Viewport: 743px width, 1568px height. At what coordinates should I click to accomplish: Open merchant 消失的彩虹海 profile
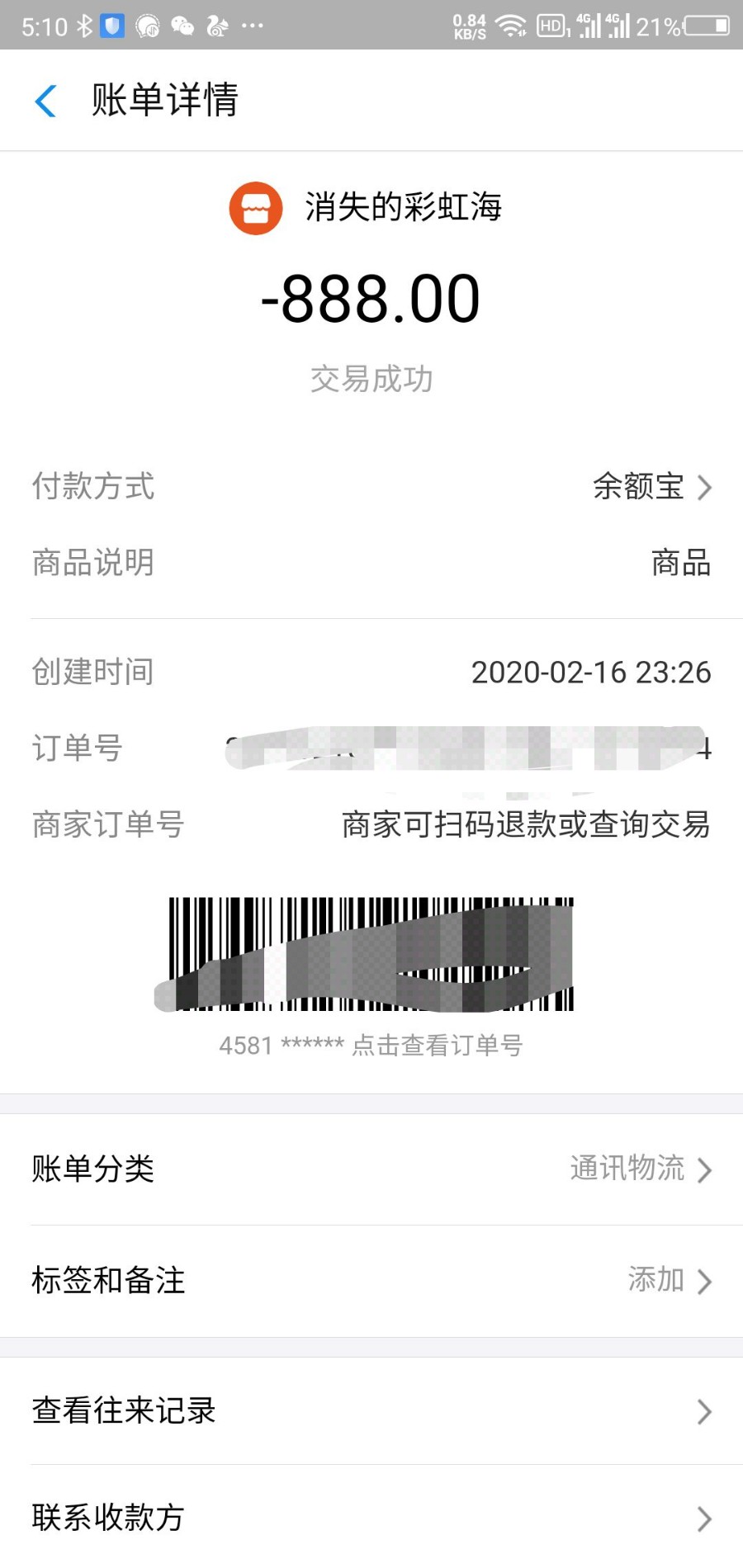[x=367, y=208]
